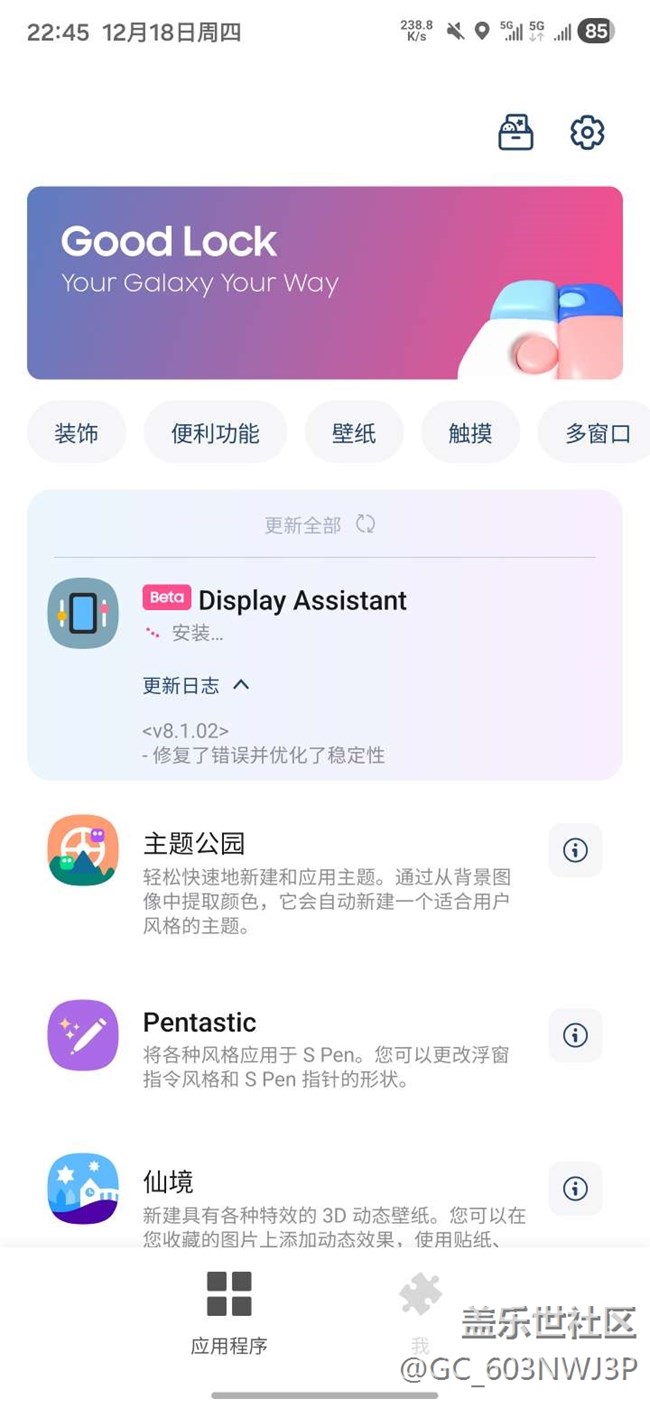Select the 多窗口 chip

click(597, 433)
